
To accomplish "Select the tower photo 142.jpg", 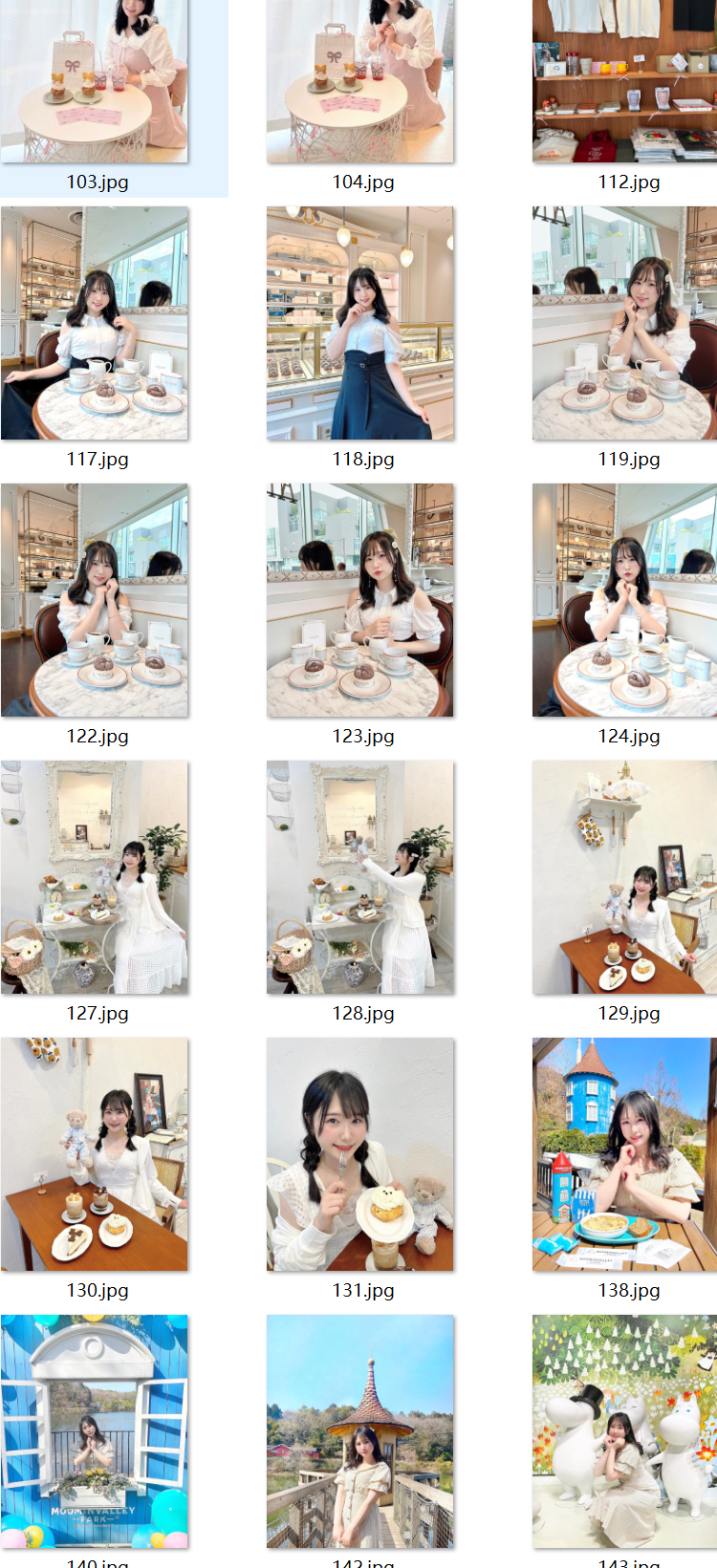I will [x=360, y=1431].
